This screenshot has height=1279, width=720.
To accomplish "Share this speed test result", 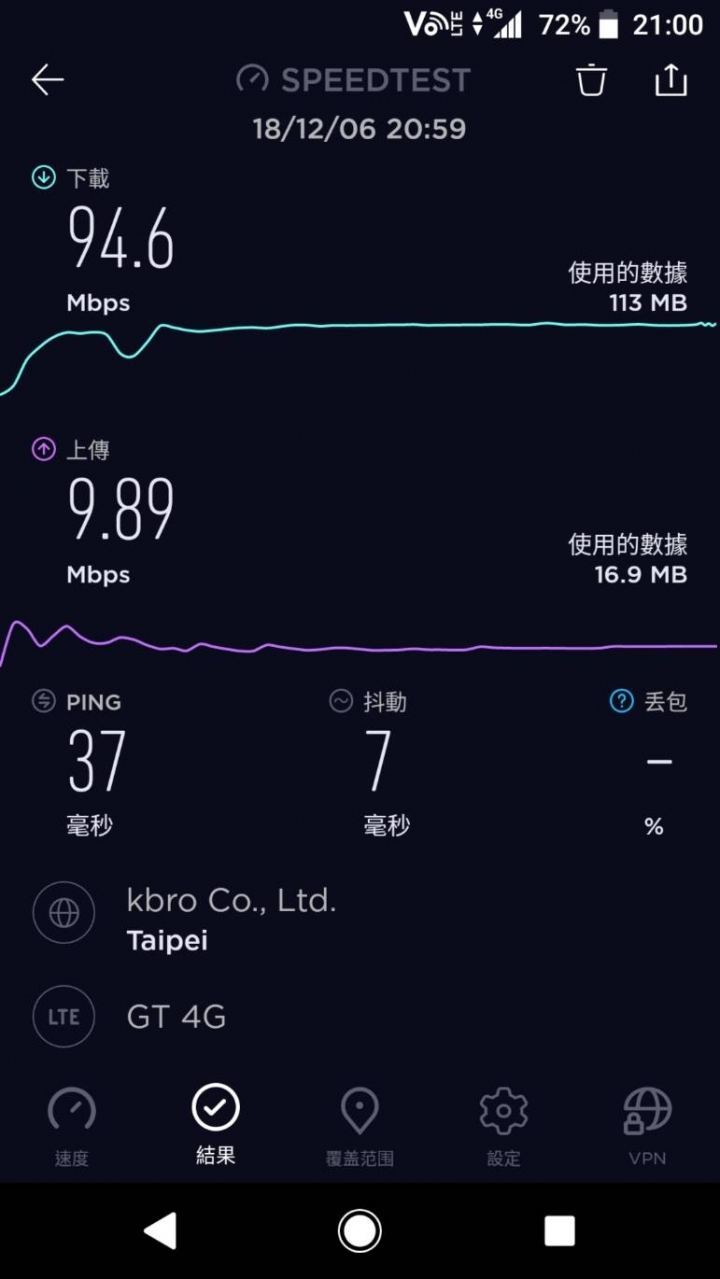I will tap(671, 79).
